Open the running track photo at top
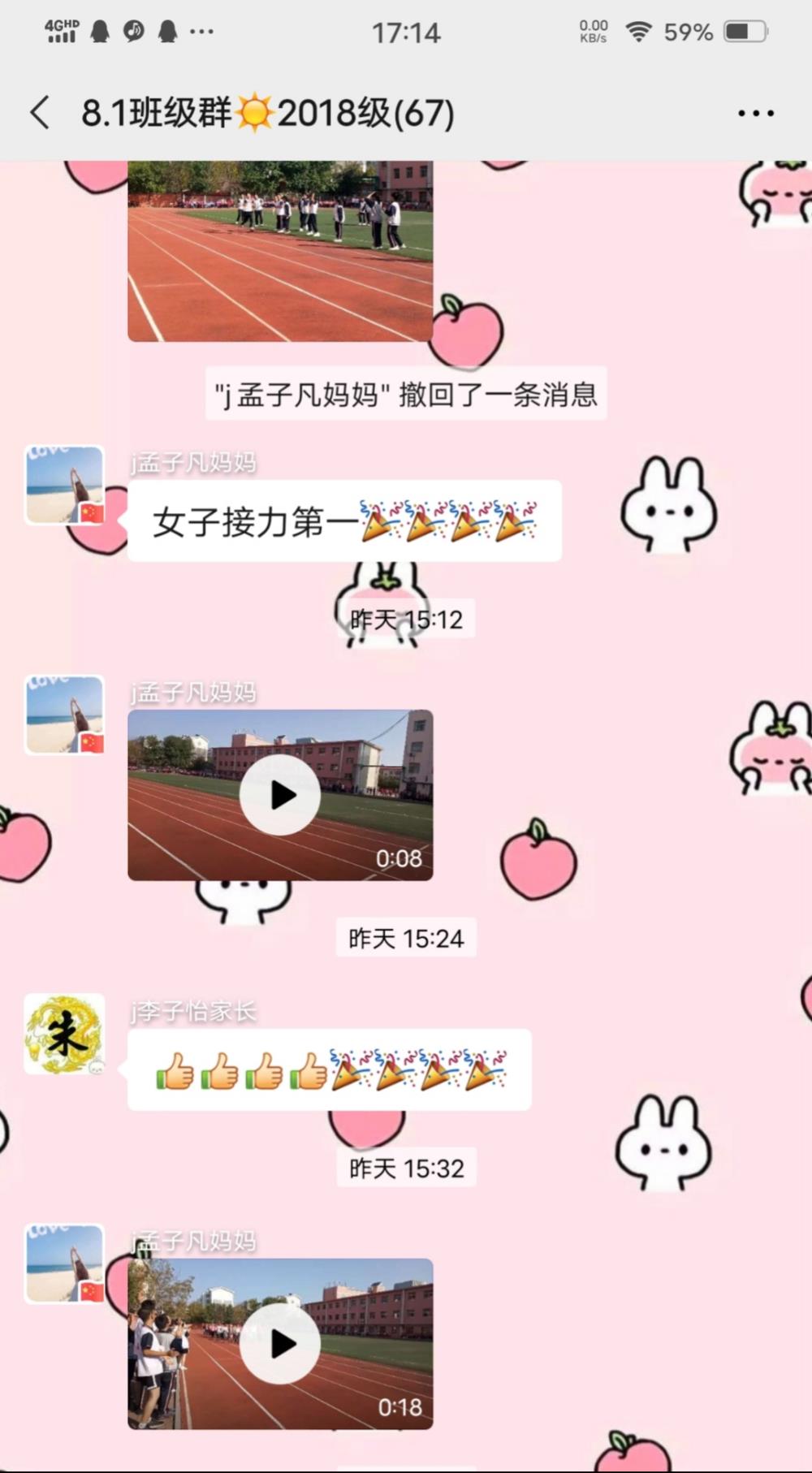The height and width of the screenshot is (1473, 812). click(280, 251)
